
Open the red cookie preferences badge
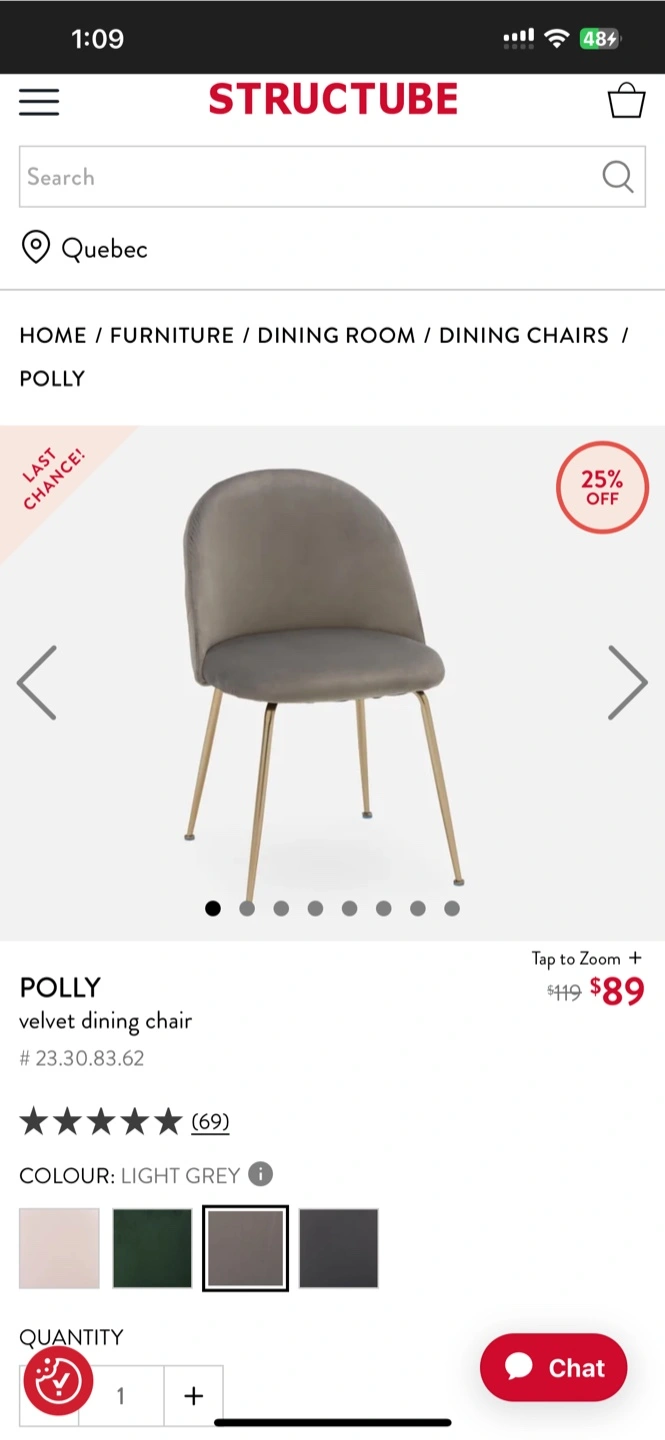click(x=59, y=1382)
